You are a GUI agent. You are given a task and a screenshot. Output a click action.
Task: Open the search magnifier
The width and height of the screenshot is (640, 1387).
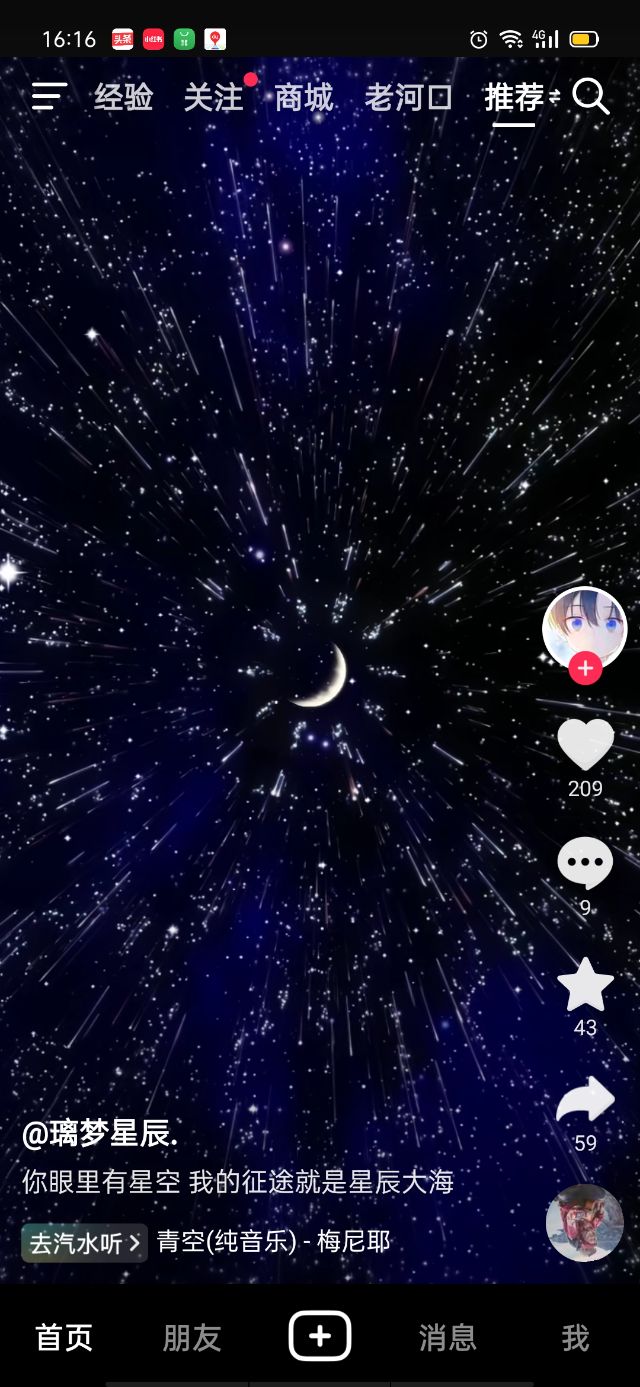590,97
